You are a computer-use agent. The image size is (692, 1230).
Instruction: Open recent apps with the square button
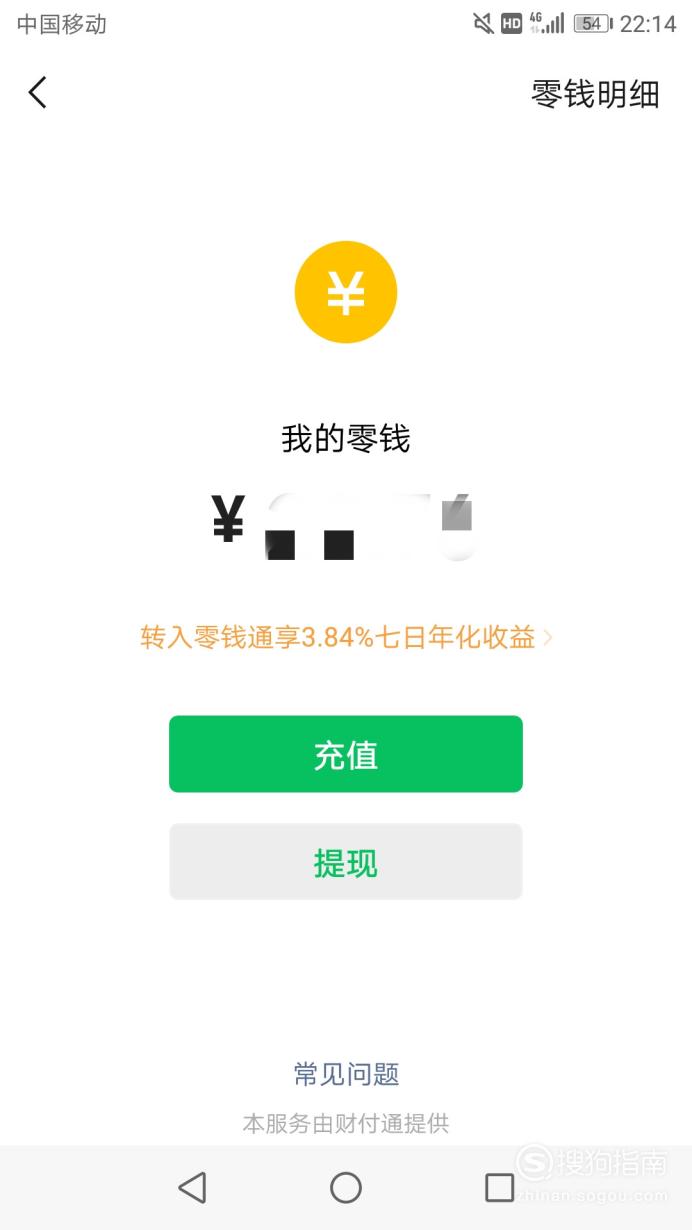pos(499,1188)
